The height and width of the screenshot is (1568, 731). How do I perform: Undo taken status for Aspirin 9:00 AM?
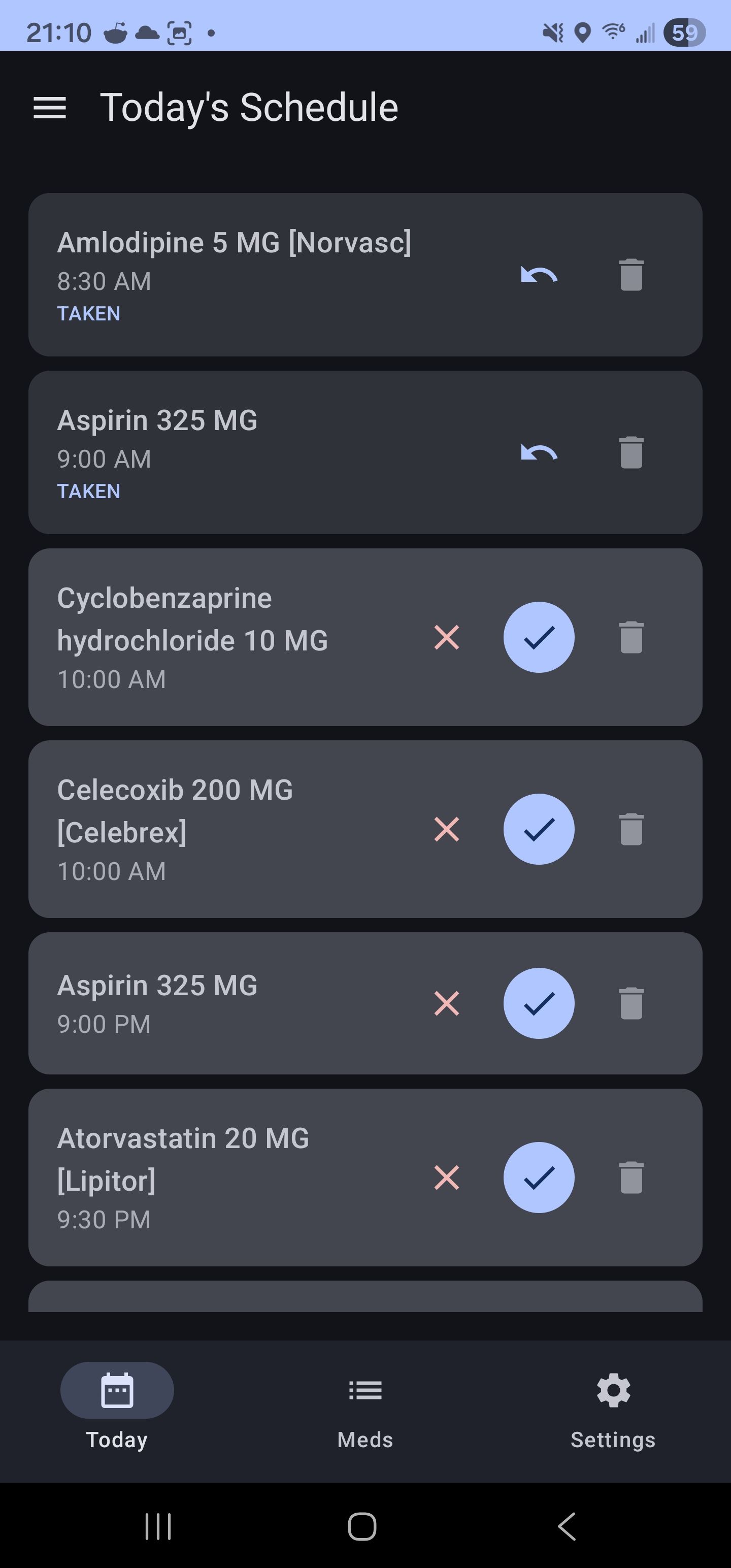pos(539,453)
